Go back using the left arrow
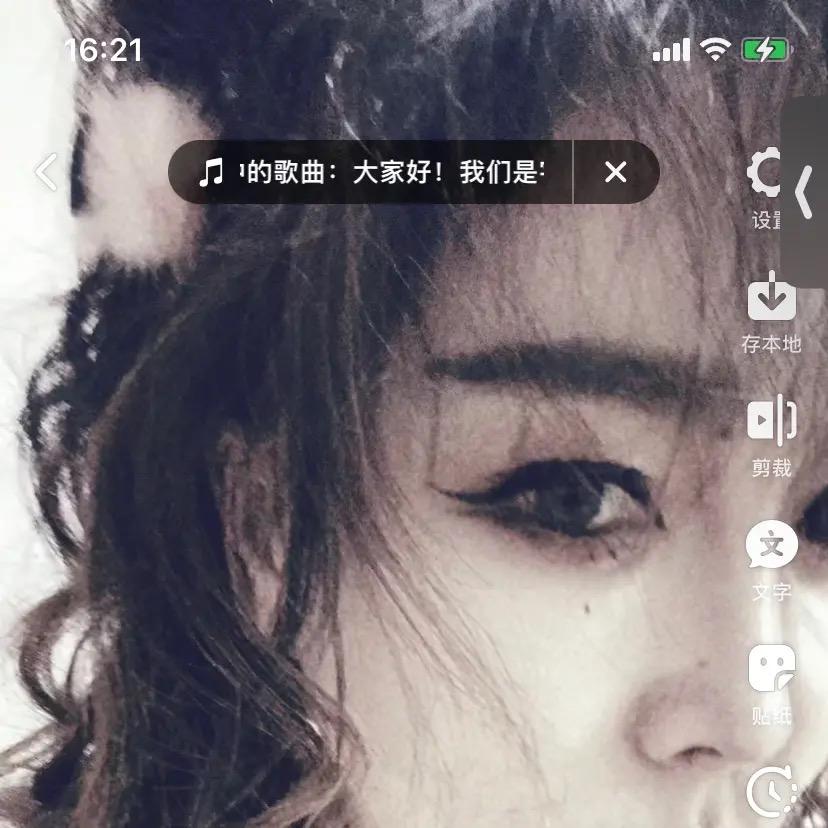Screen dimensions: 828x828 [46, 172]
